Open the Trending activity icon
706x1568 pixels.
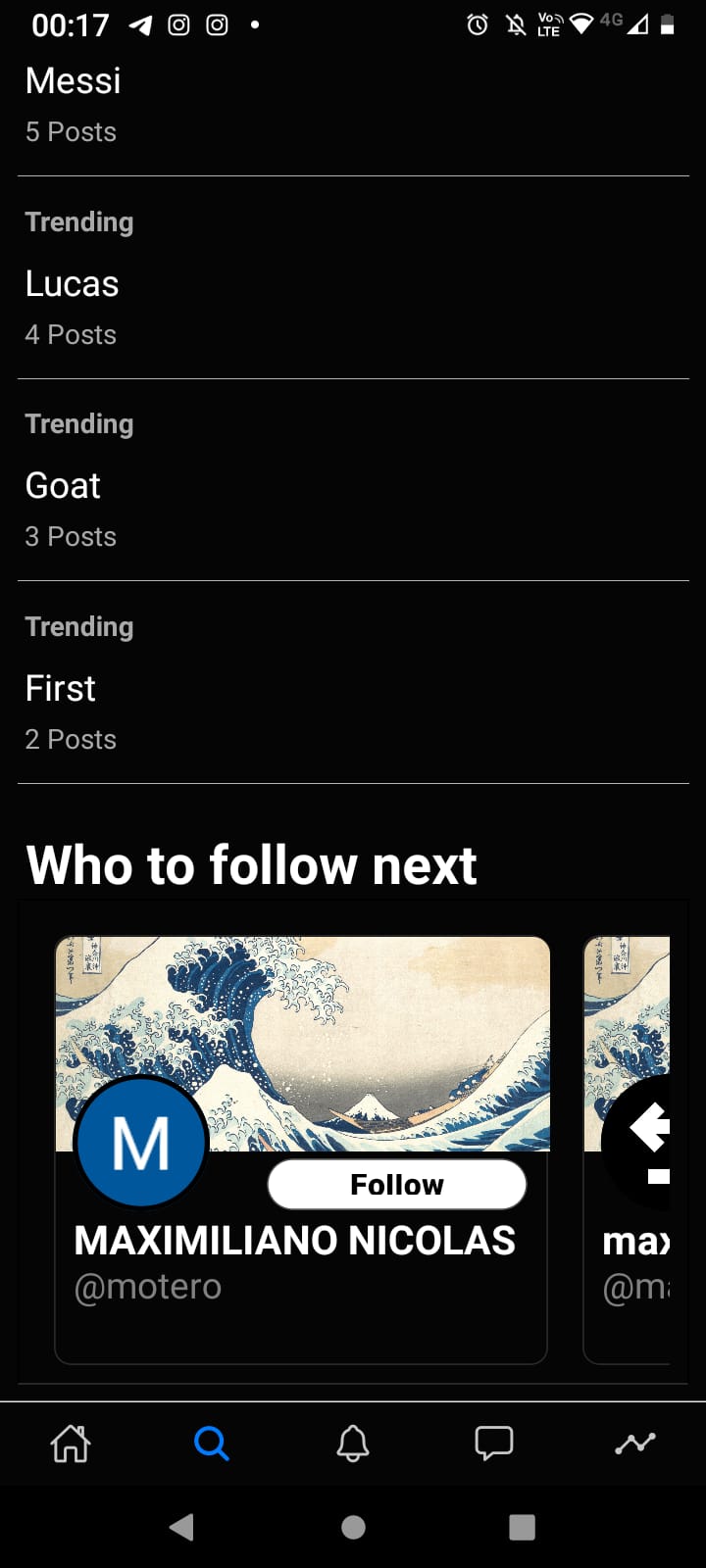pyautogui.click(x=635, y=1442)
